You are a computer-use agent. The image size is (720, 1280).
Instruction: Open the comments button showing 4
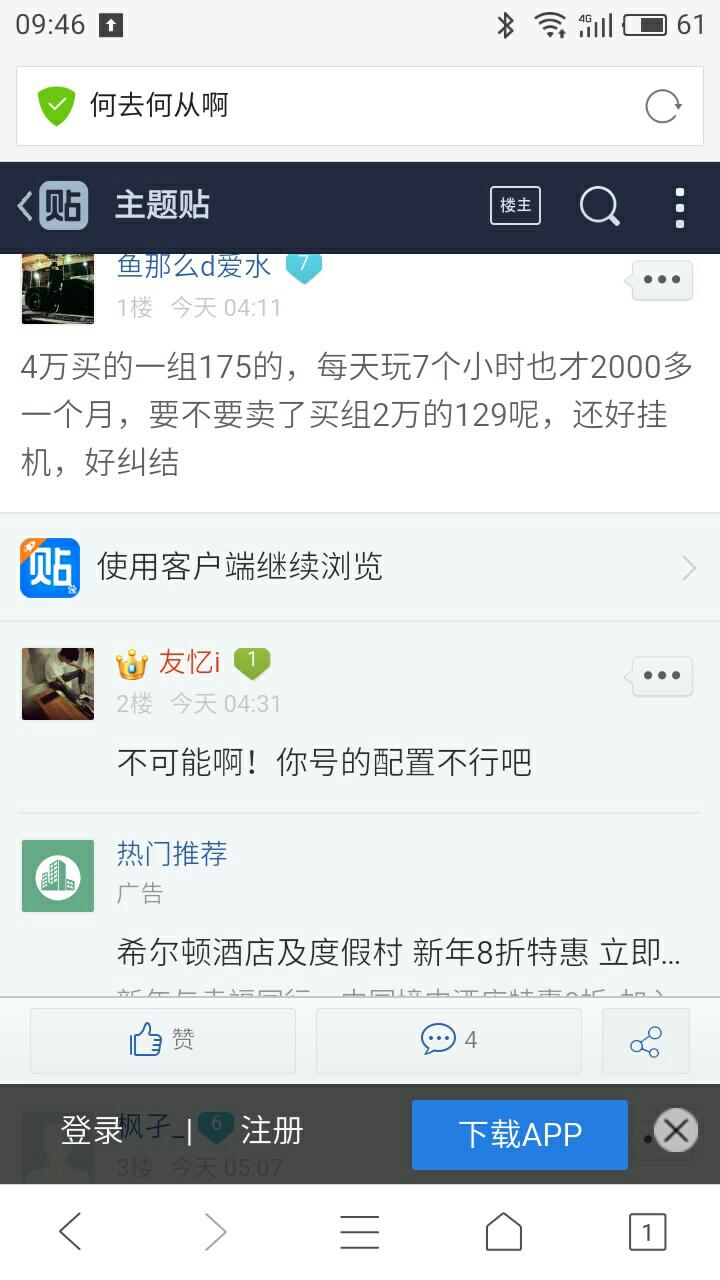point(448,1041)
